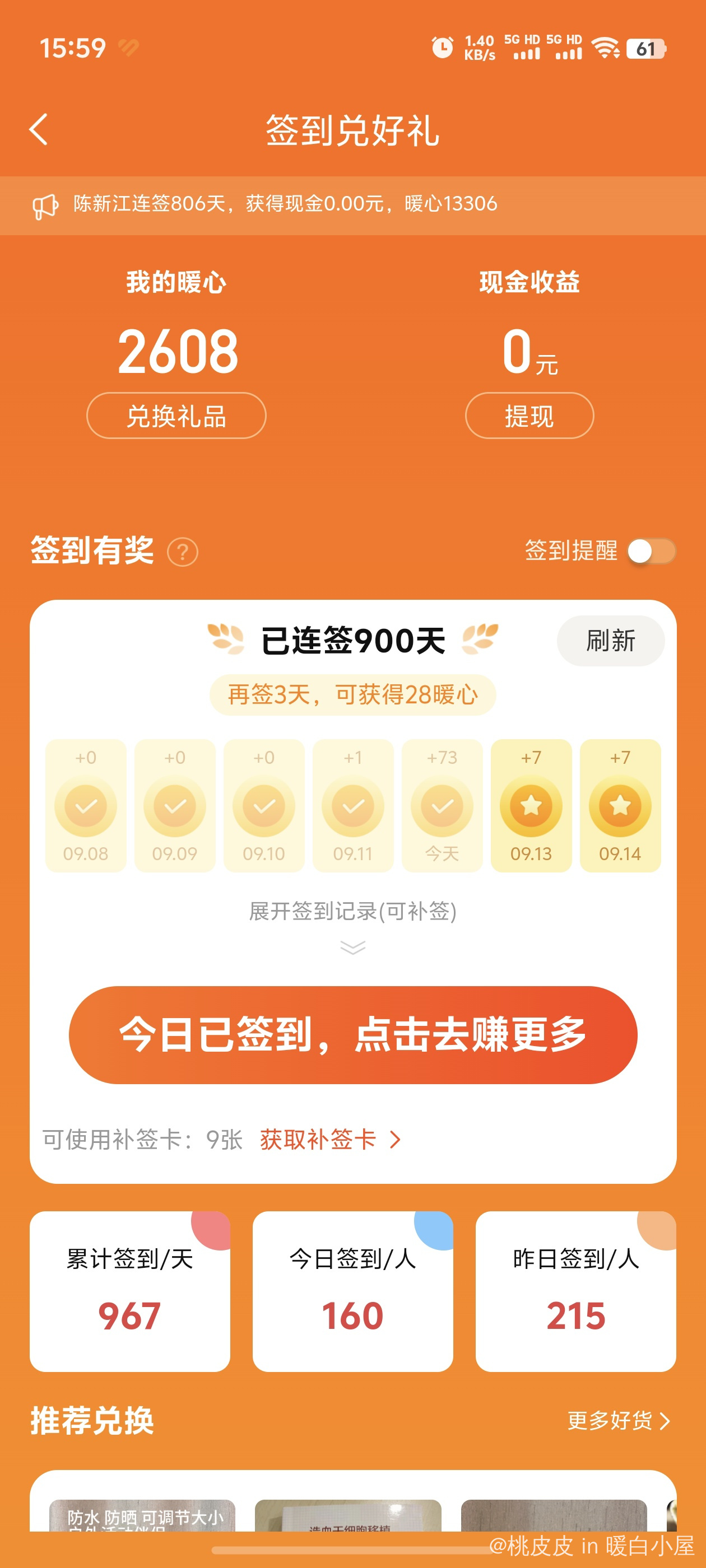The width and height of the screenshot is (706, 1568).
Task: Go back from the 签到兑好礼 page
Action: point(38,130)
